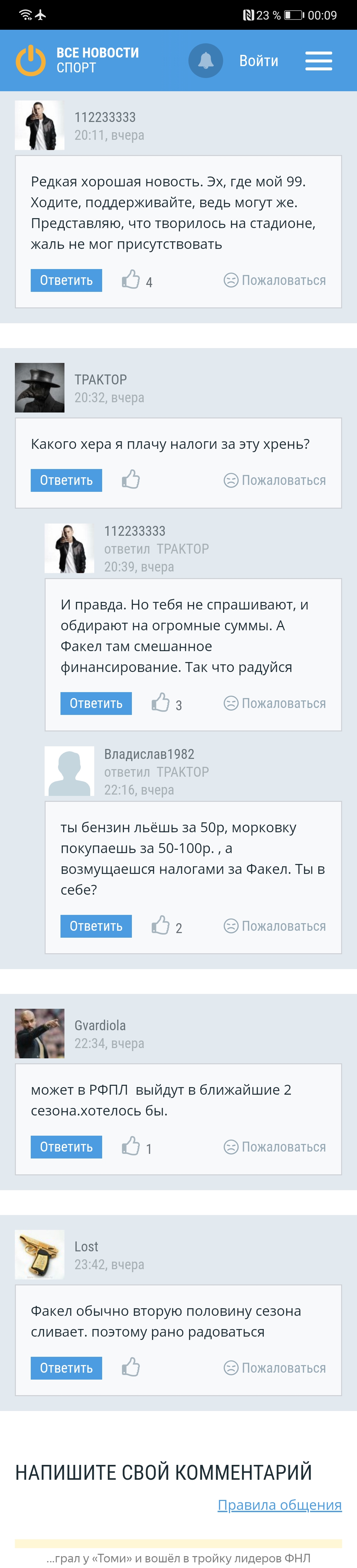Reply to Владислав1982's comment
357x1568 pixels.
[x=96, y=926]
